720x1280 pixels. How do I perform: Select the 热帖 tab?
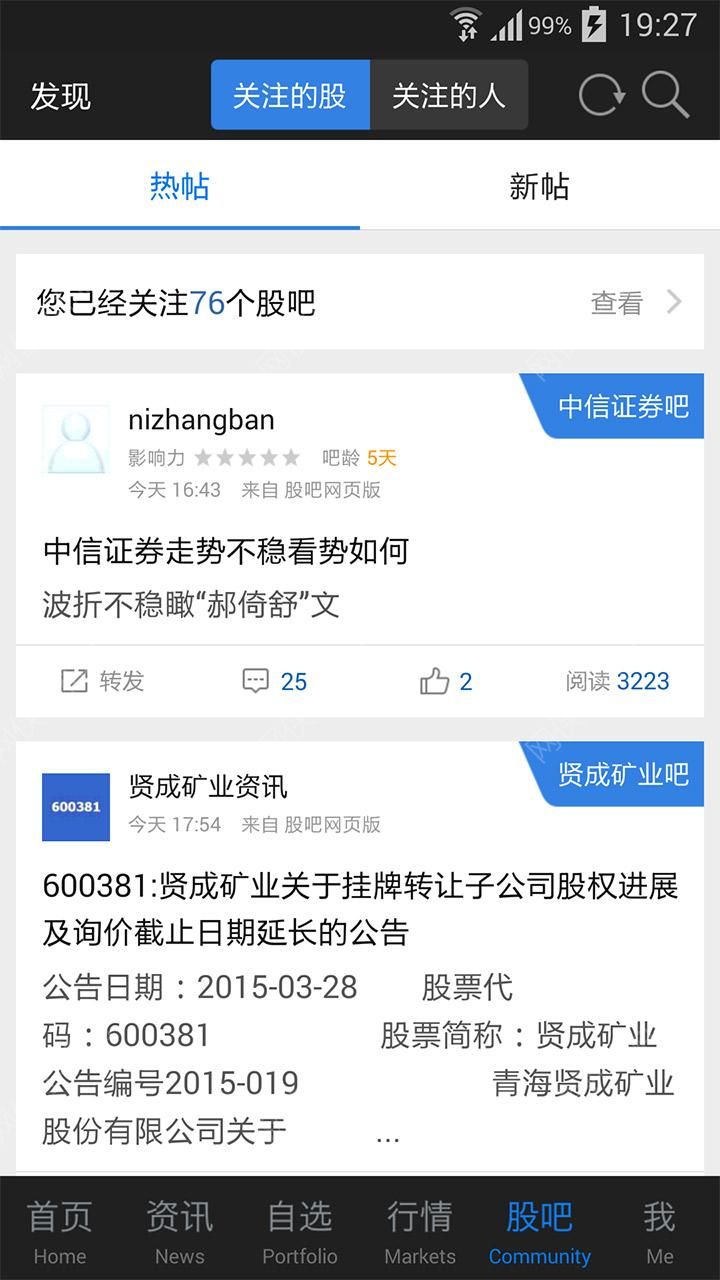[x=180, y=186]
